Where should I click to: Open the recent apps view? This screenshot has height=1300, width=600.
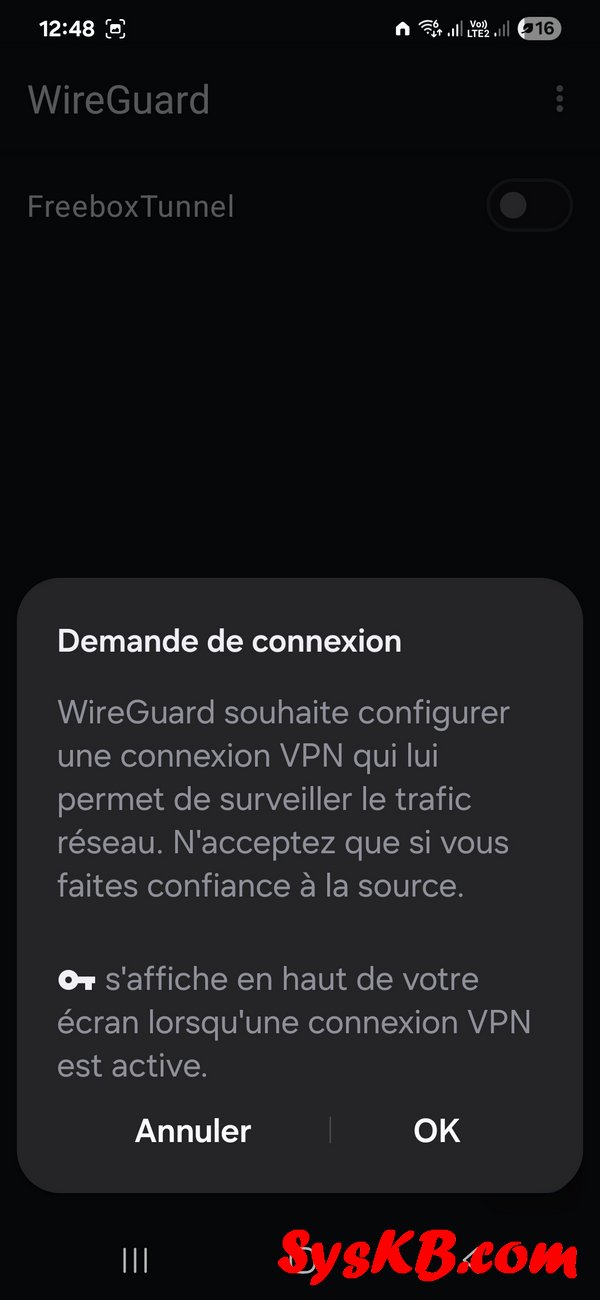point(135,1260)
